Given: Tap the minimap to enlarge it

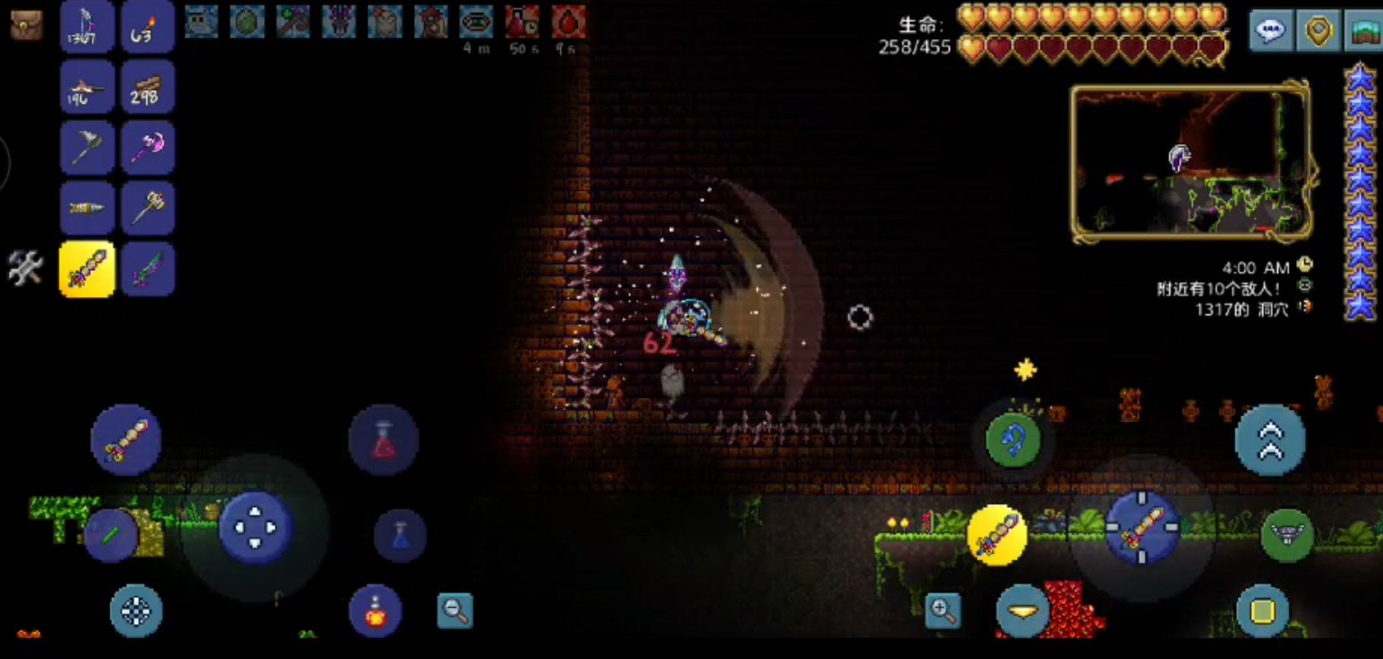Looking at the screenshot, I should (x=1190, y=161).
